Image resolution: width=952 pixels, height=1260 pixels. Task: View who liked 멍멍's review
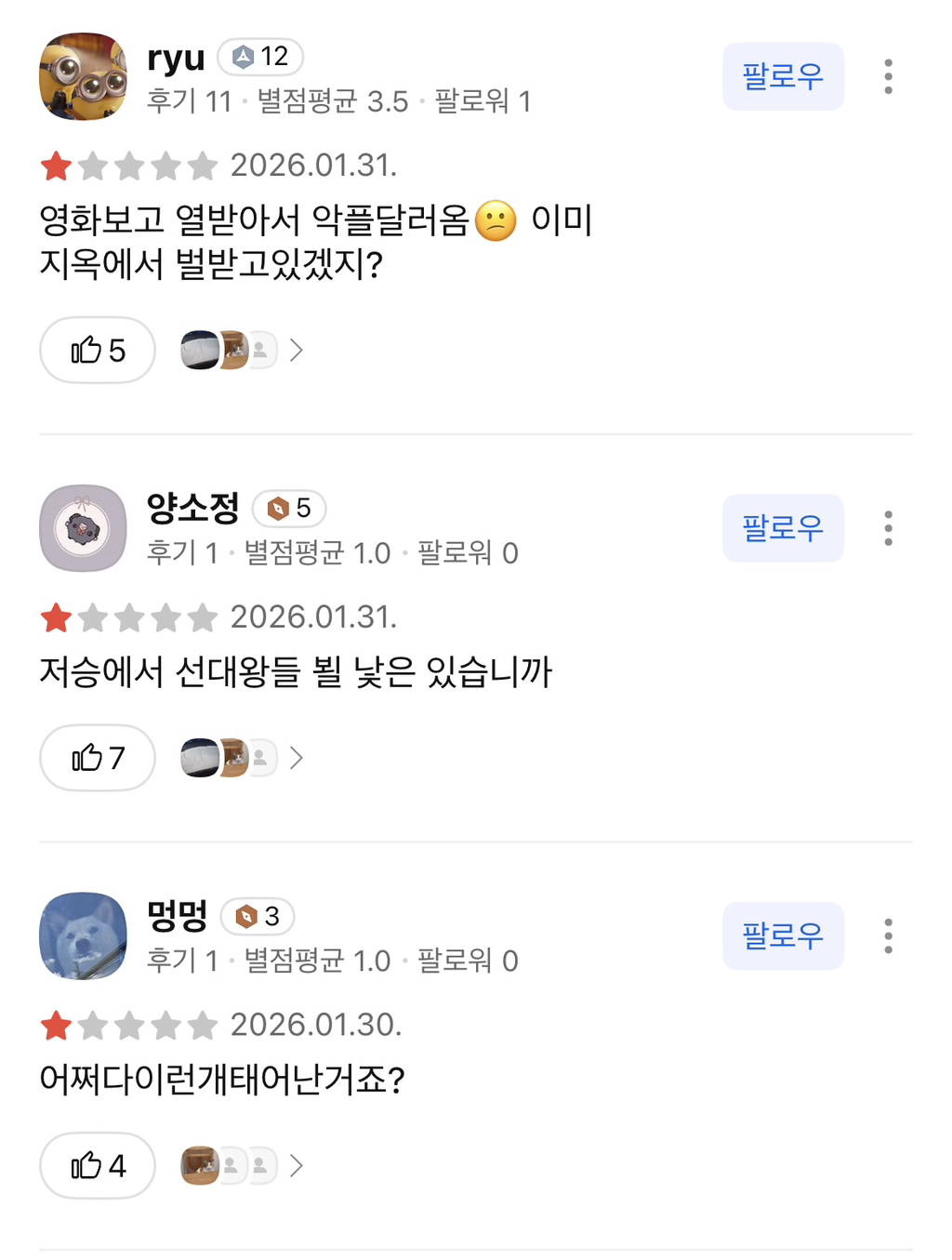242,1165
